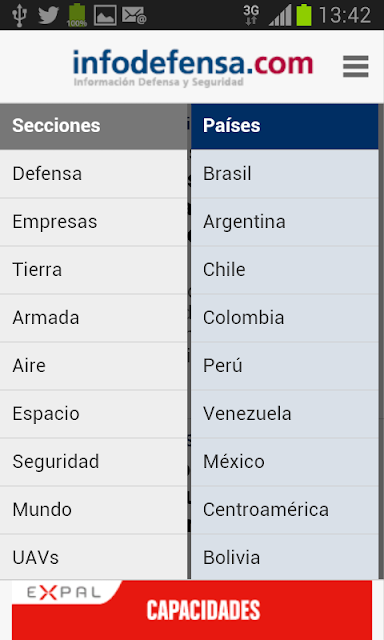Go to the Mundo section
The height and width of the screenshot is (640, 384).
click(x=93, y=510)
